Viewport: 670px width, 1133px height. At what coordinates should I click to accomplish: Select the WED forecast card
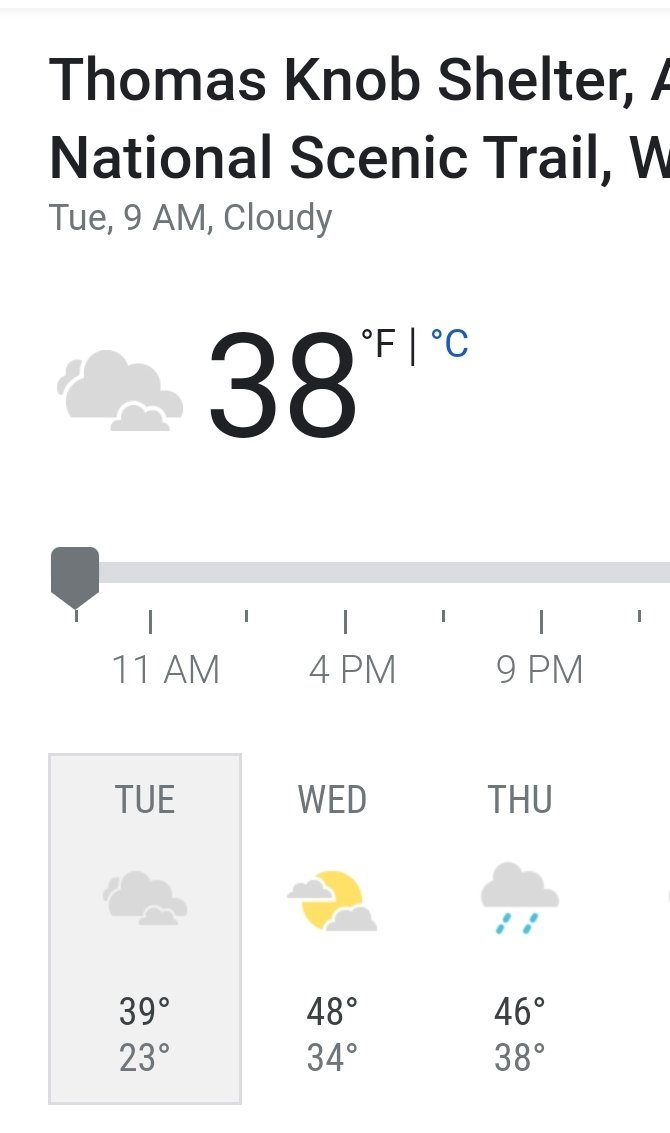[332, 928]
